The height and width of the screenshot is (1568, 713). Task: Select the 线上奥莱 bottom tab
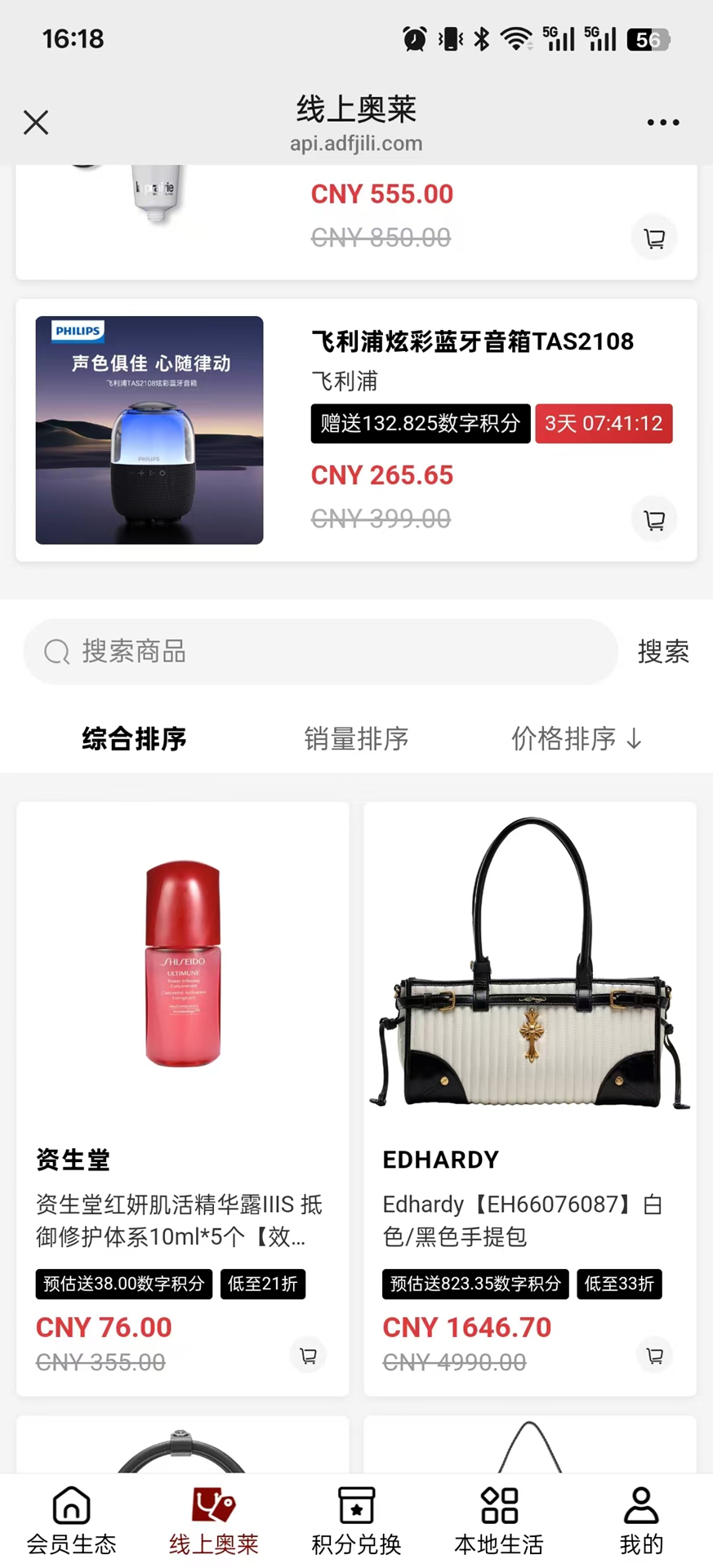tap(214, 1521)
